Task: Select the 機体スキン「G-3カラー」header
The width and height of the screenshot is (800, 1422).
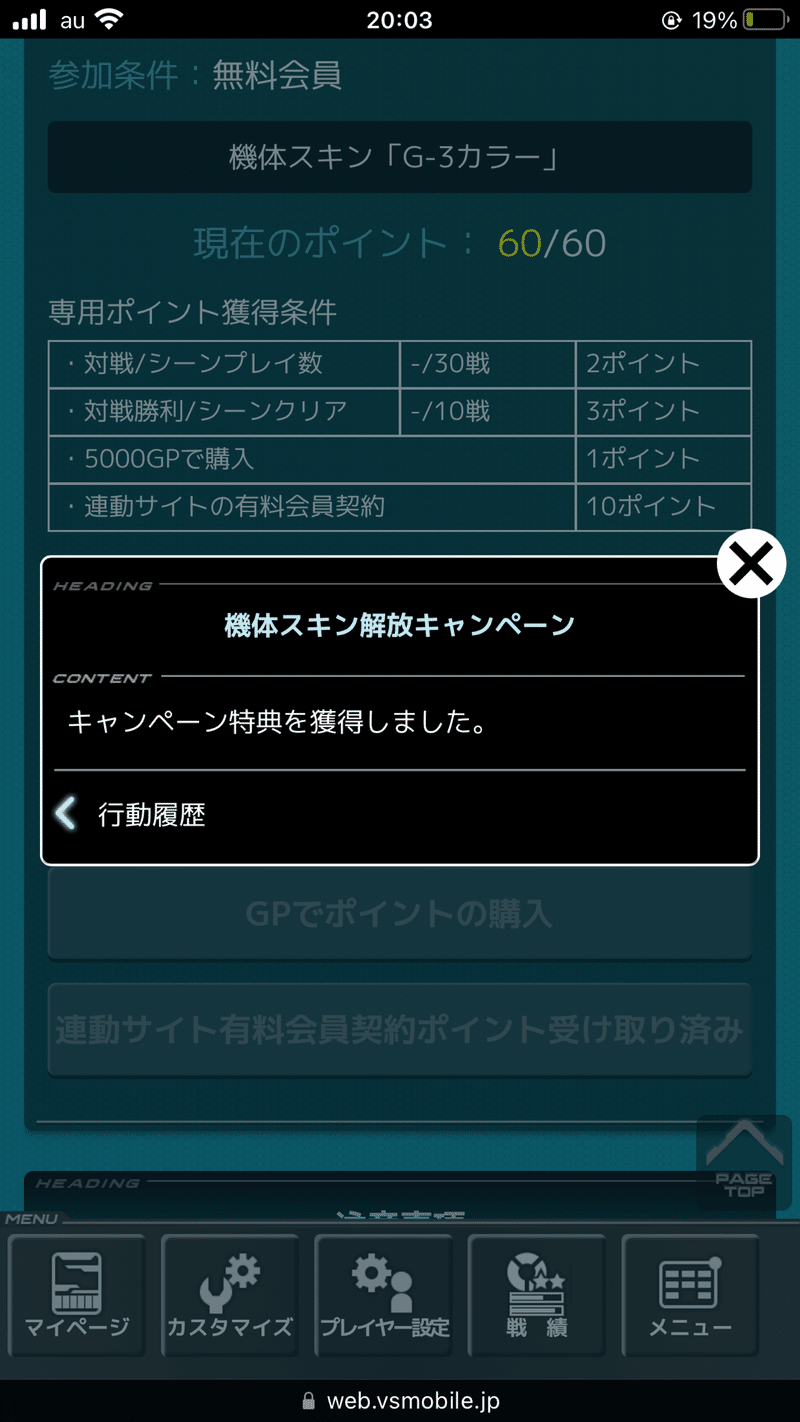Action: (400, 157)
